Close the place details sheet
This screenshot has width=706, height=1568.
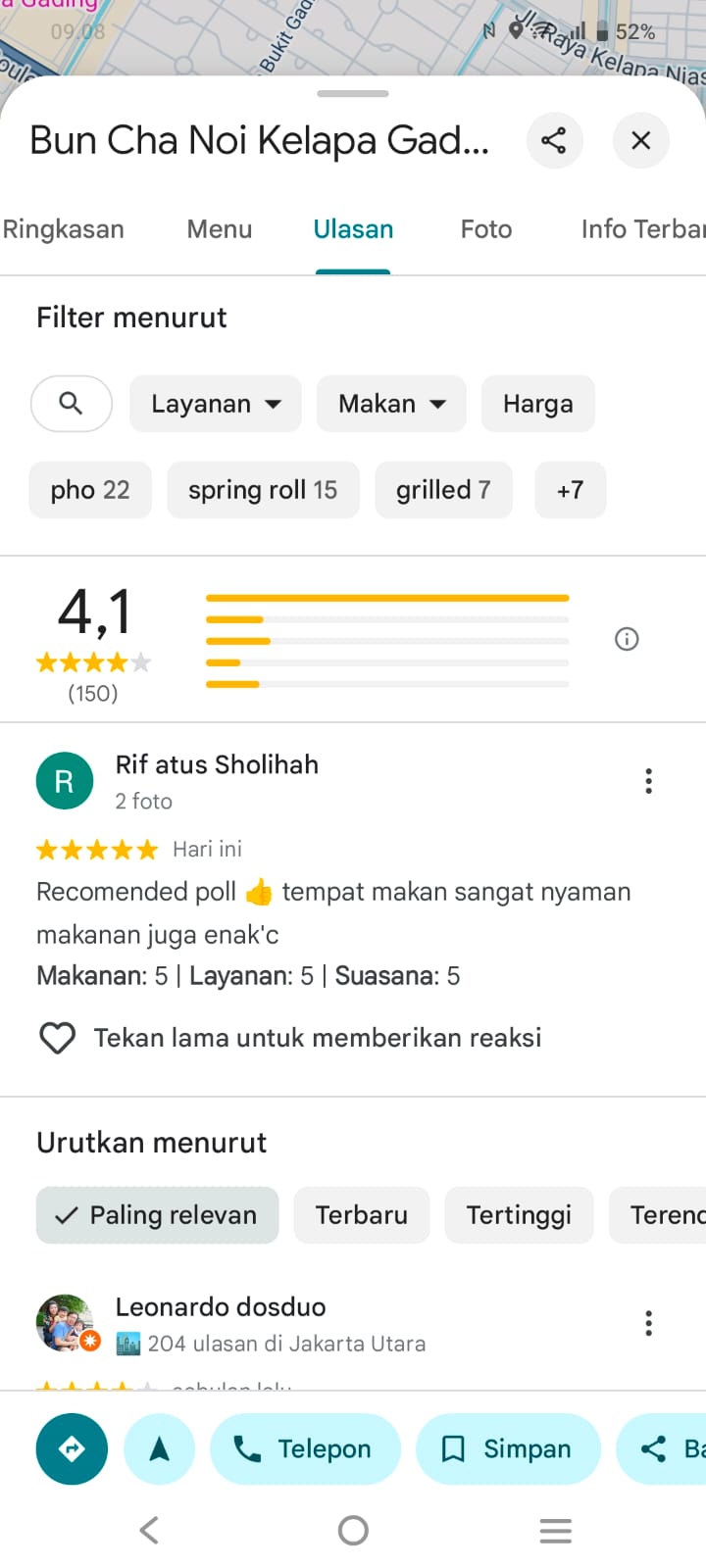(641, 140)
